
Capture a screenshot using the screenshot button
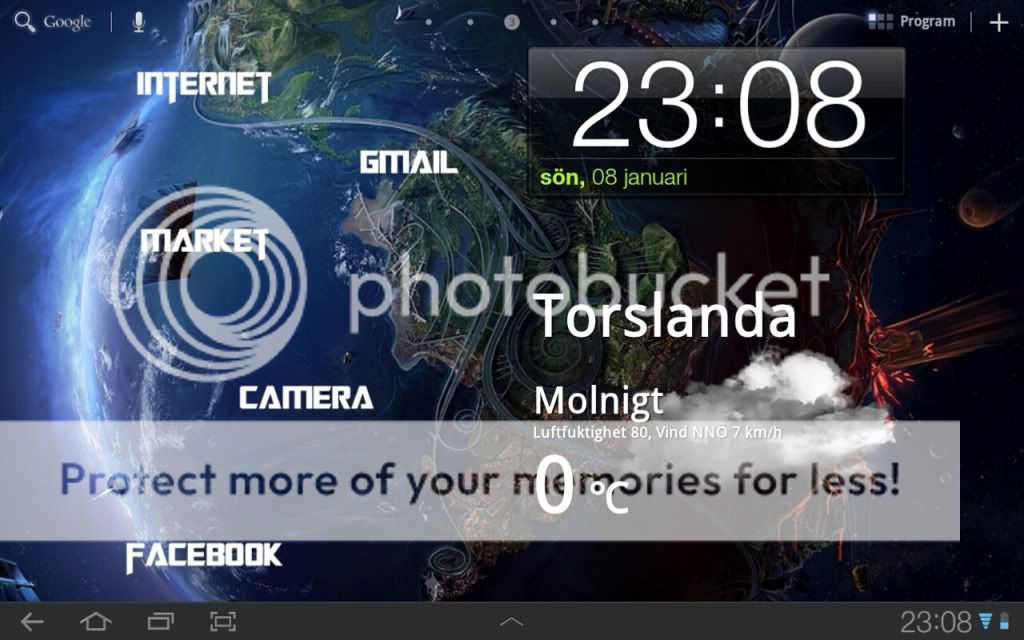[223, 621]
